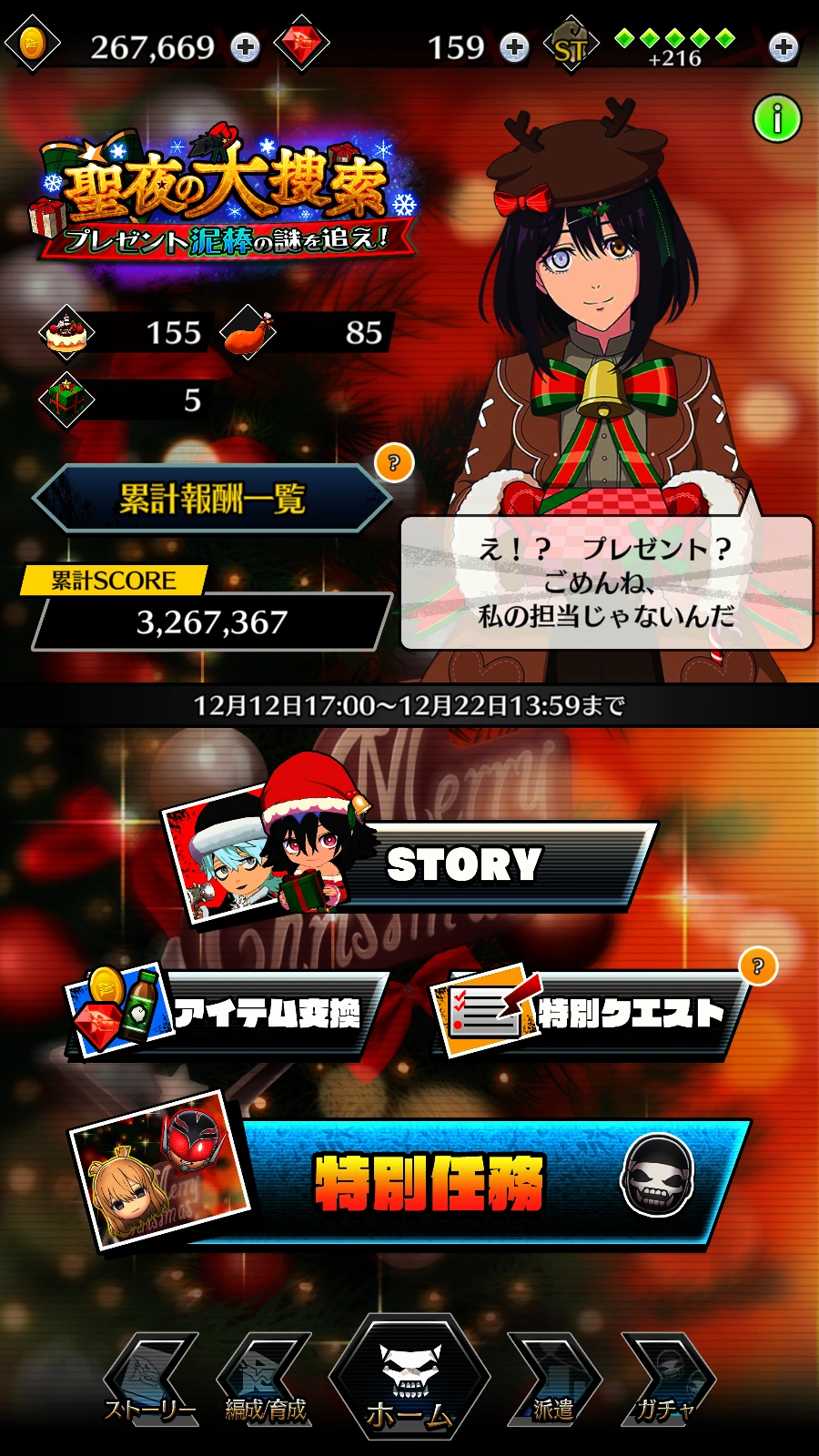
Task: Go to ホーム home tab
Action: [x=409, y=1377]
